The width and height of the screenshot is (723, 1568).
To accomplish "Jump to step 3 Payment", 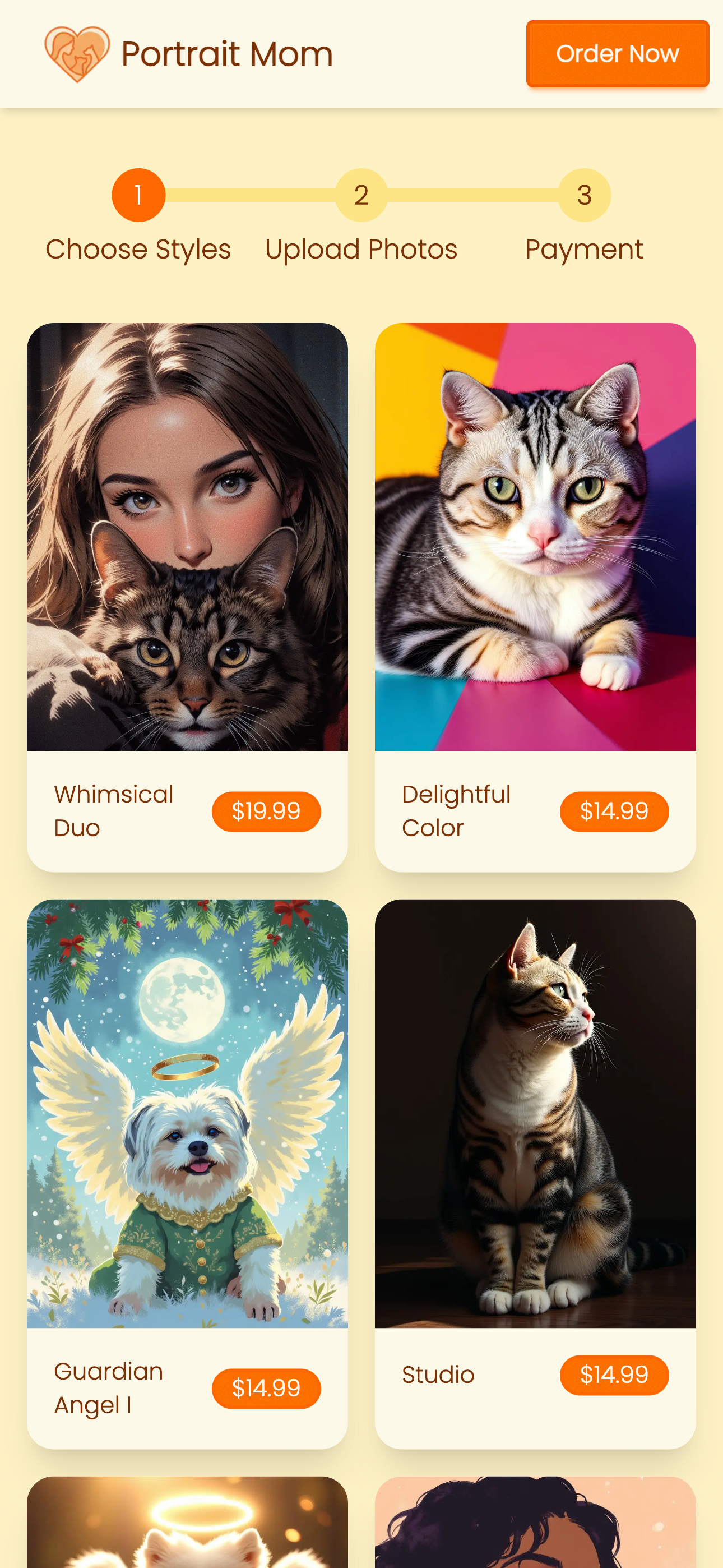I will click(x=583, y=195).
